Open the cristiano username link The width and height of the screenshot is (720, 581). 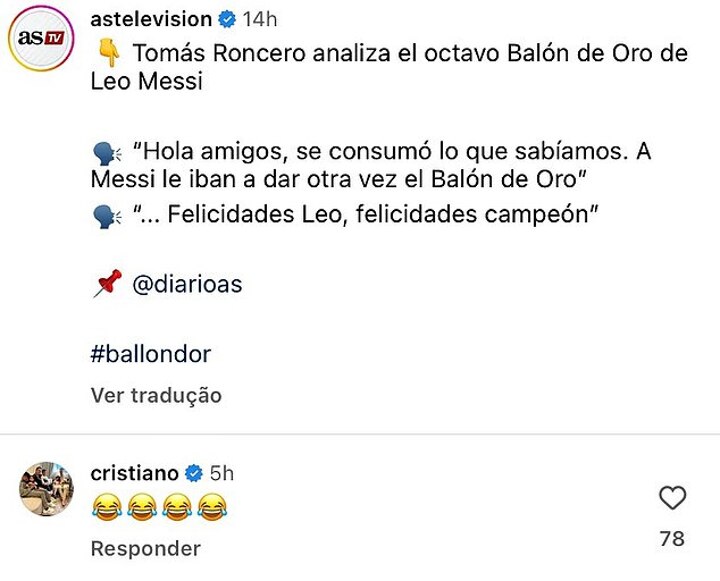(134, 473)
